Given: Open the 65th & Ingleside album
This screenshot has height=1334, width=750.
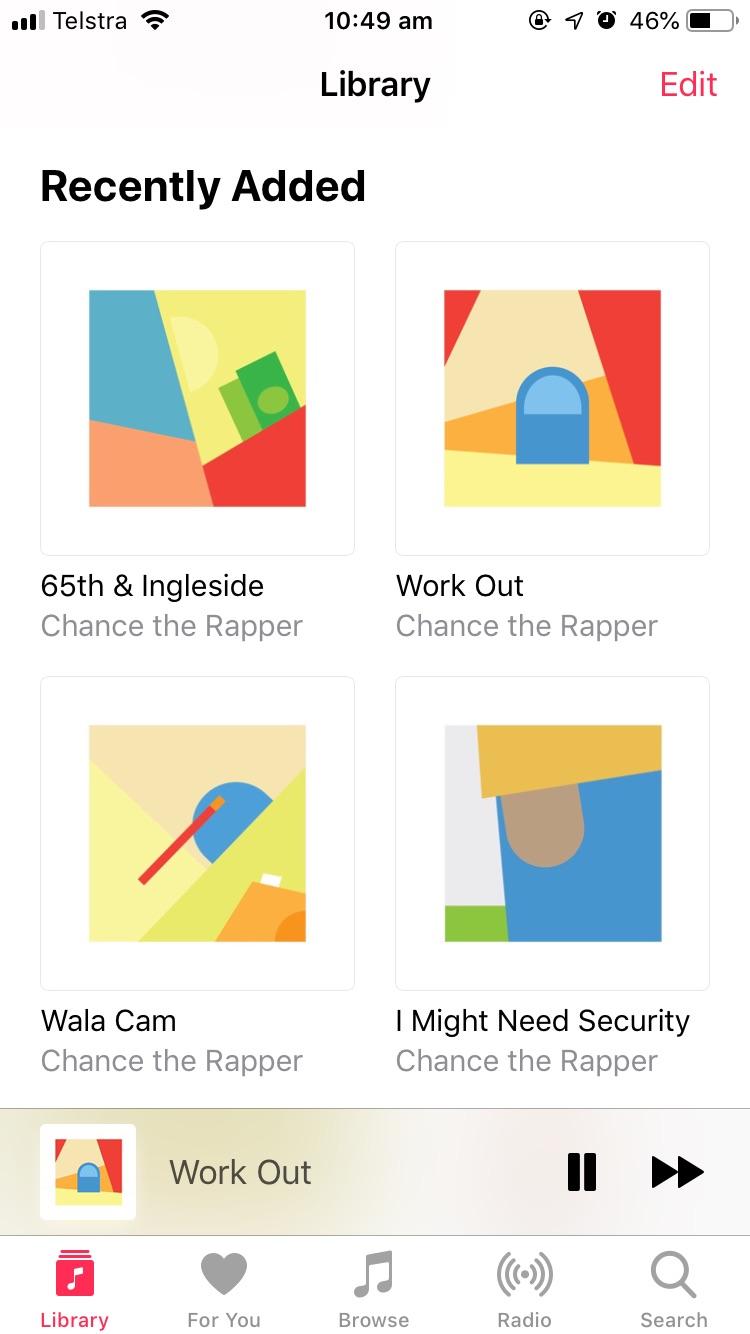Looking at the screenshot, I should [197, 398].
